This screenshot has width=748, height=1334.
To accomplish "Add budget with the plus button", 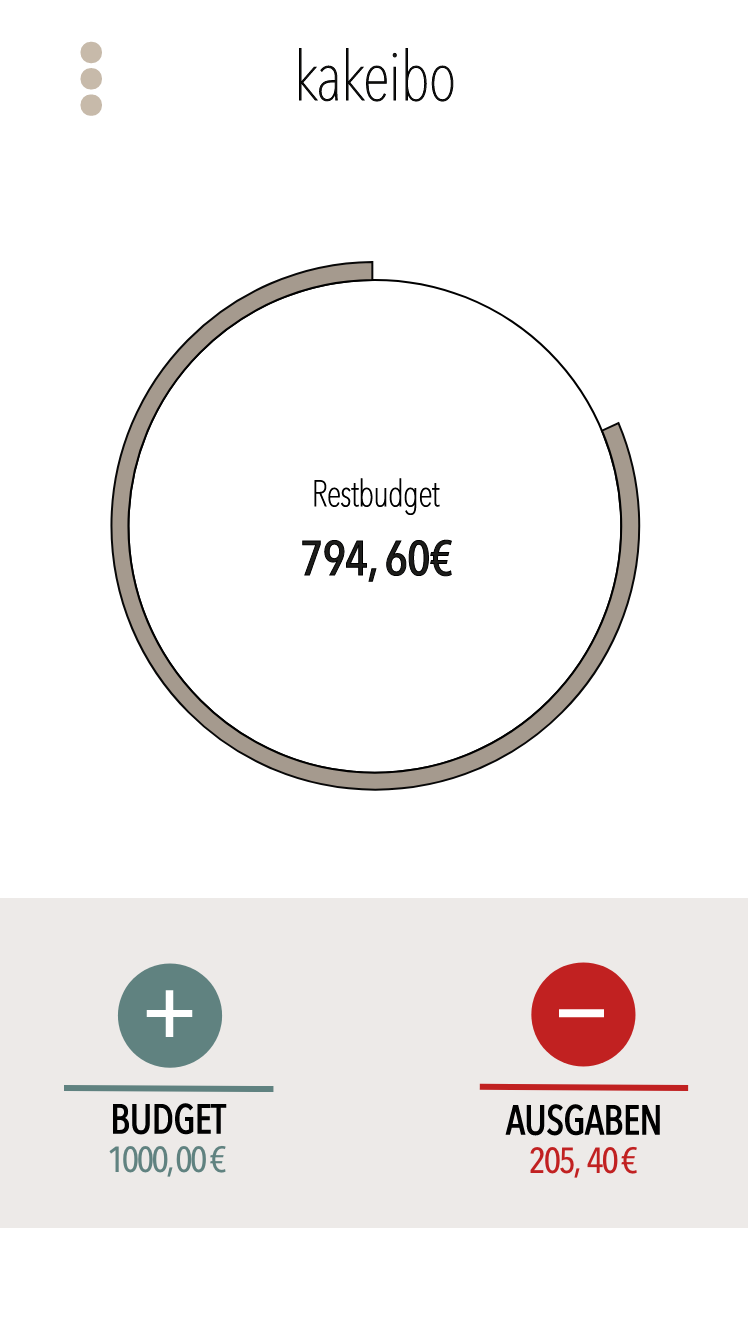I will (x=170, y=1015).
